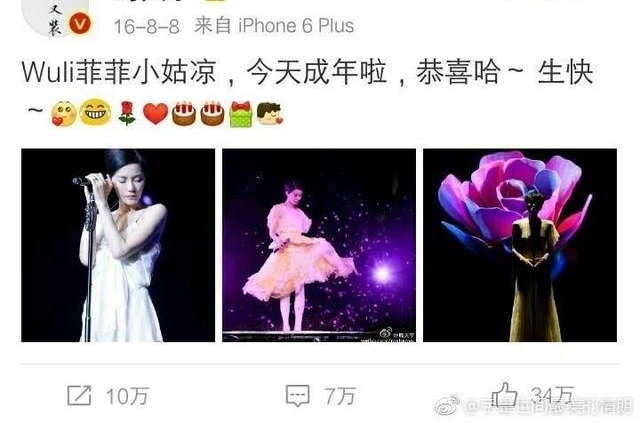Open the singer-at-microphone photo
The height and width of the screenshot is (423, 640).
pyautogui.click(x=118, y=245)
